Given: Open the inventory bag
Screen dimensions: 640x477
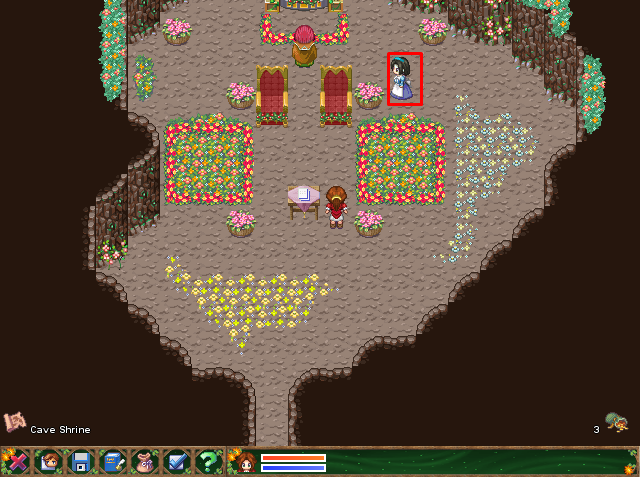Looking at the screenshot, I should [x=144, y=462].
